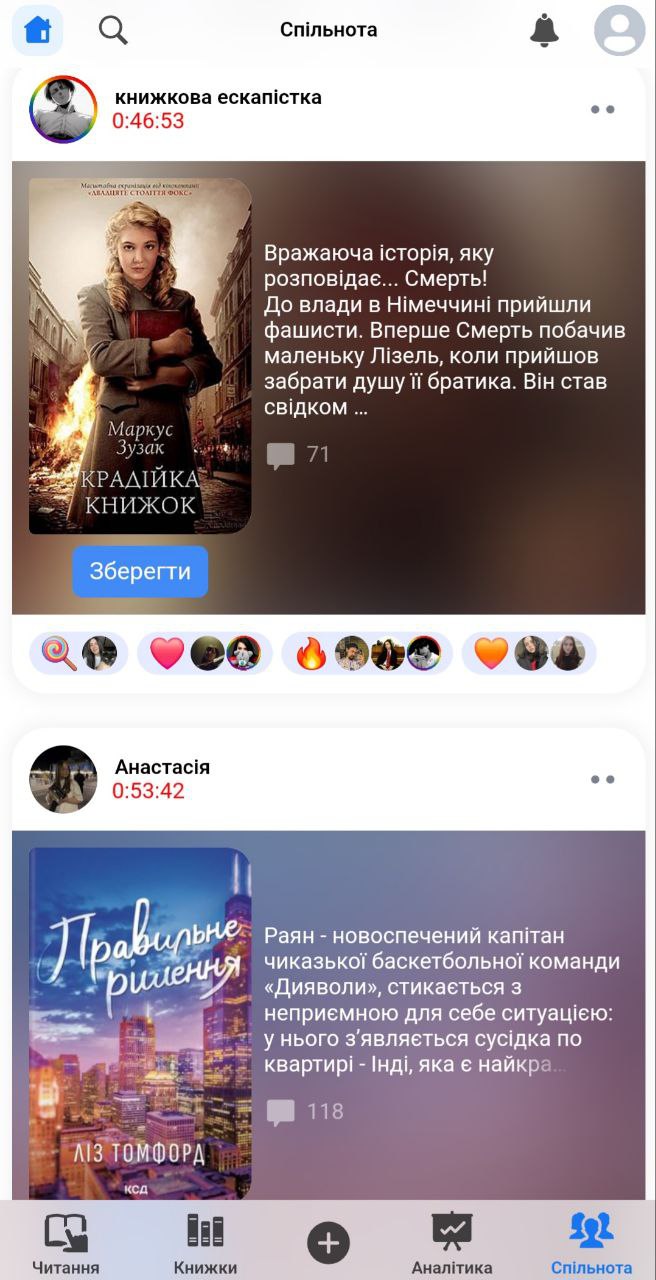Open comments with 71 replies

coord(298,455)
